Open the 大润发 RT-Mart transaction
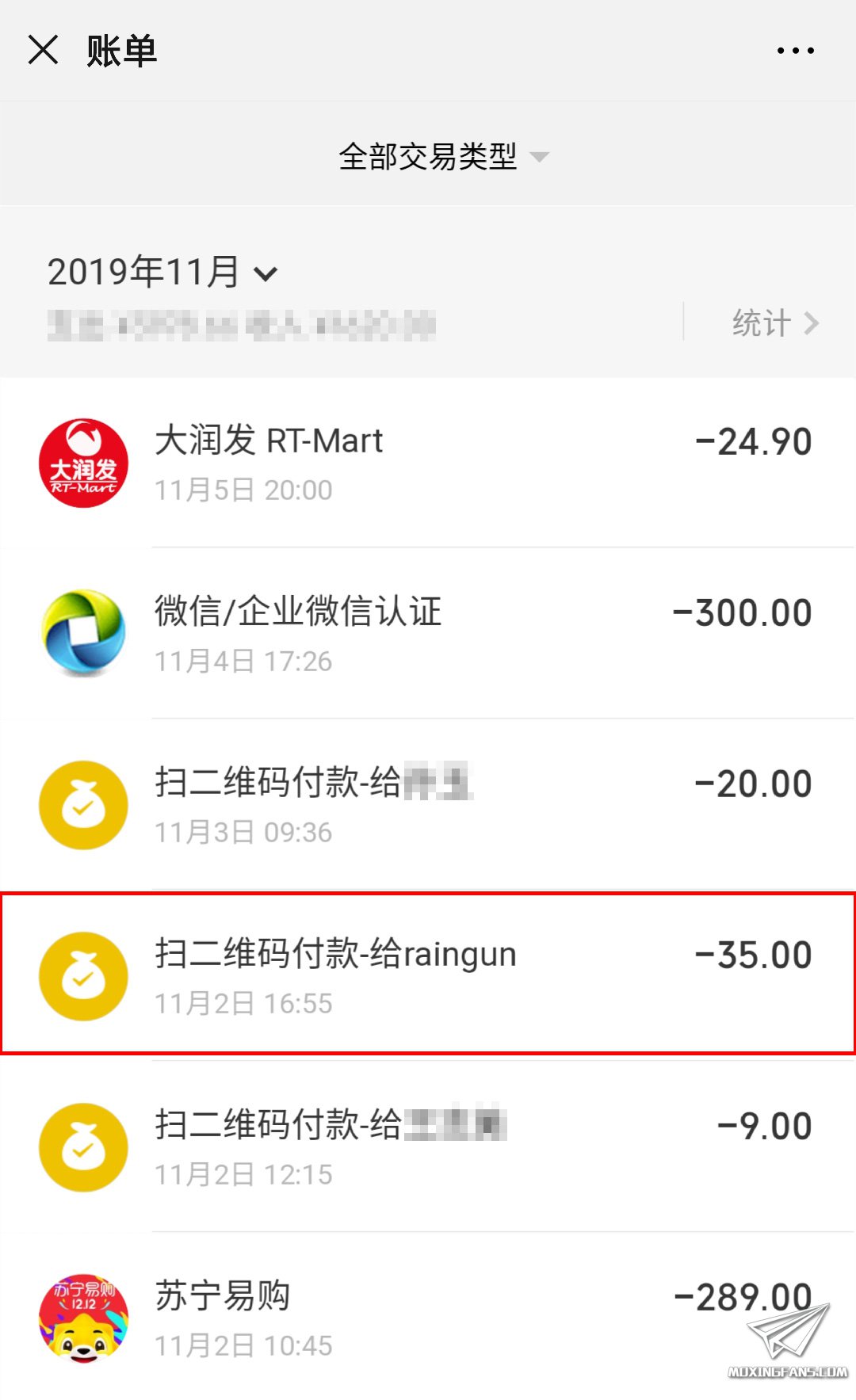This screenshot has height=1400, width=856. (428, 463)
